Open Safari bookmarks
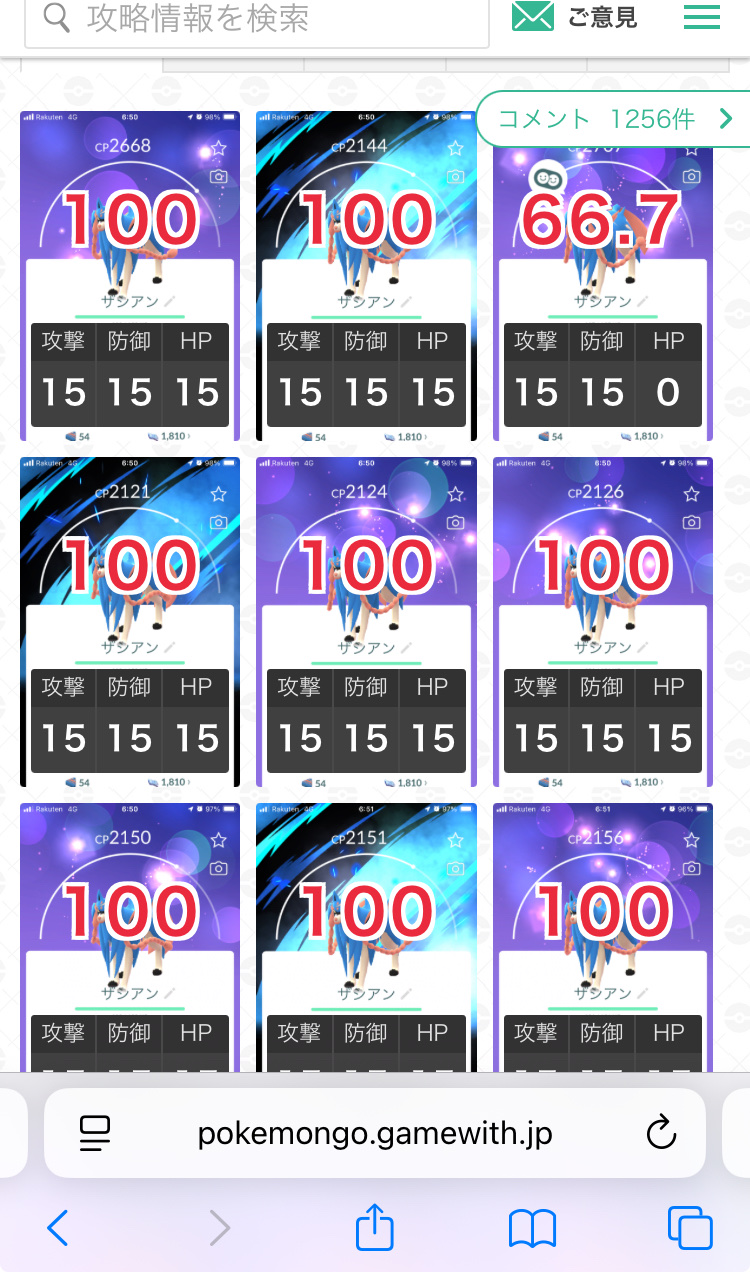 click(532, 1228)
